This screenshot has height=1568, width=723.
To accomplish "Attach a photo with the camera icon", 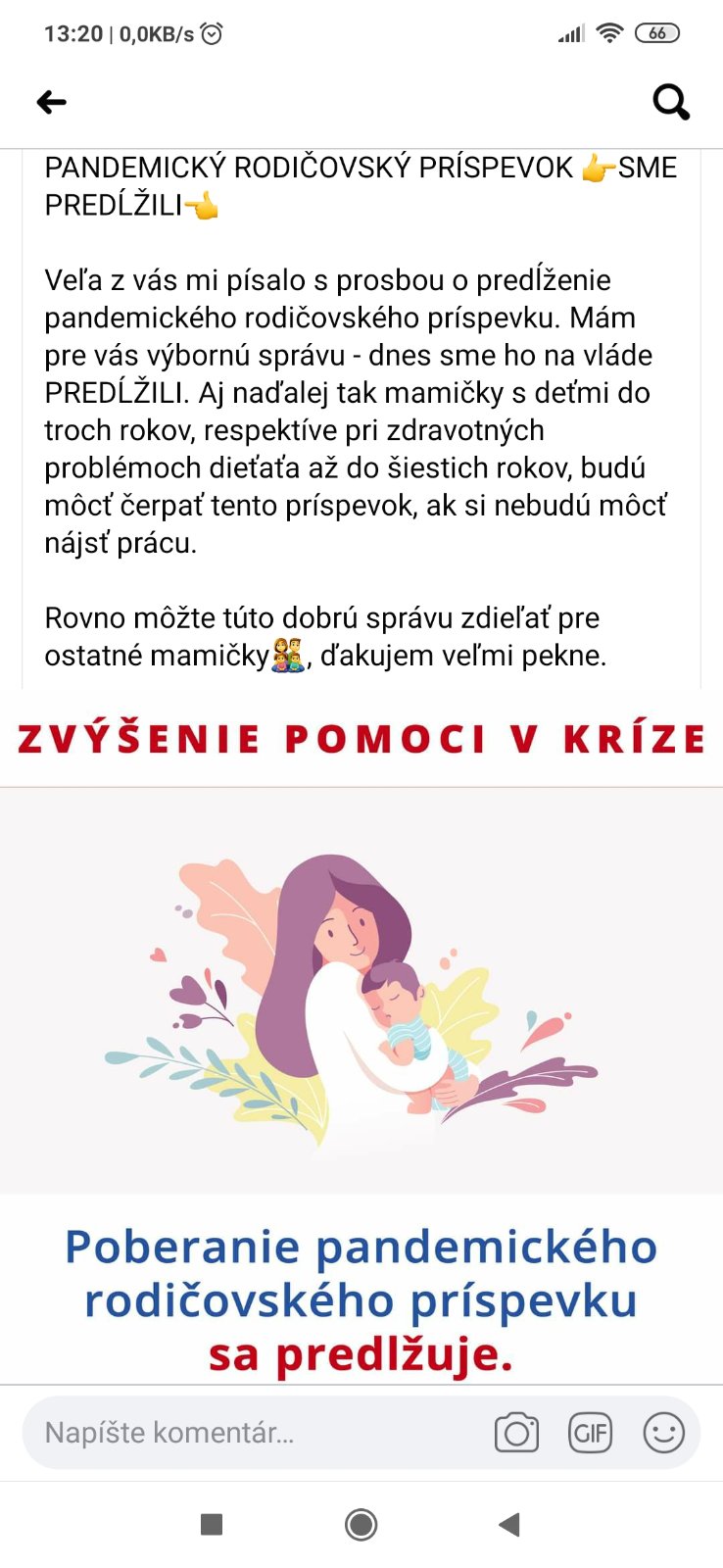I will click(x=516, y=1433).
